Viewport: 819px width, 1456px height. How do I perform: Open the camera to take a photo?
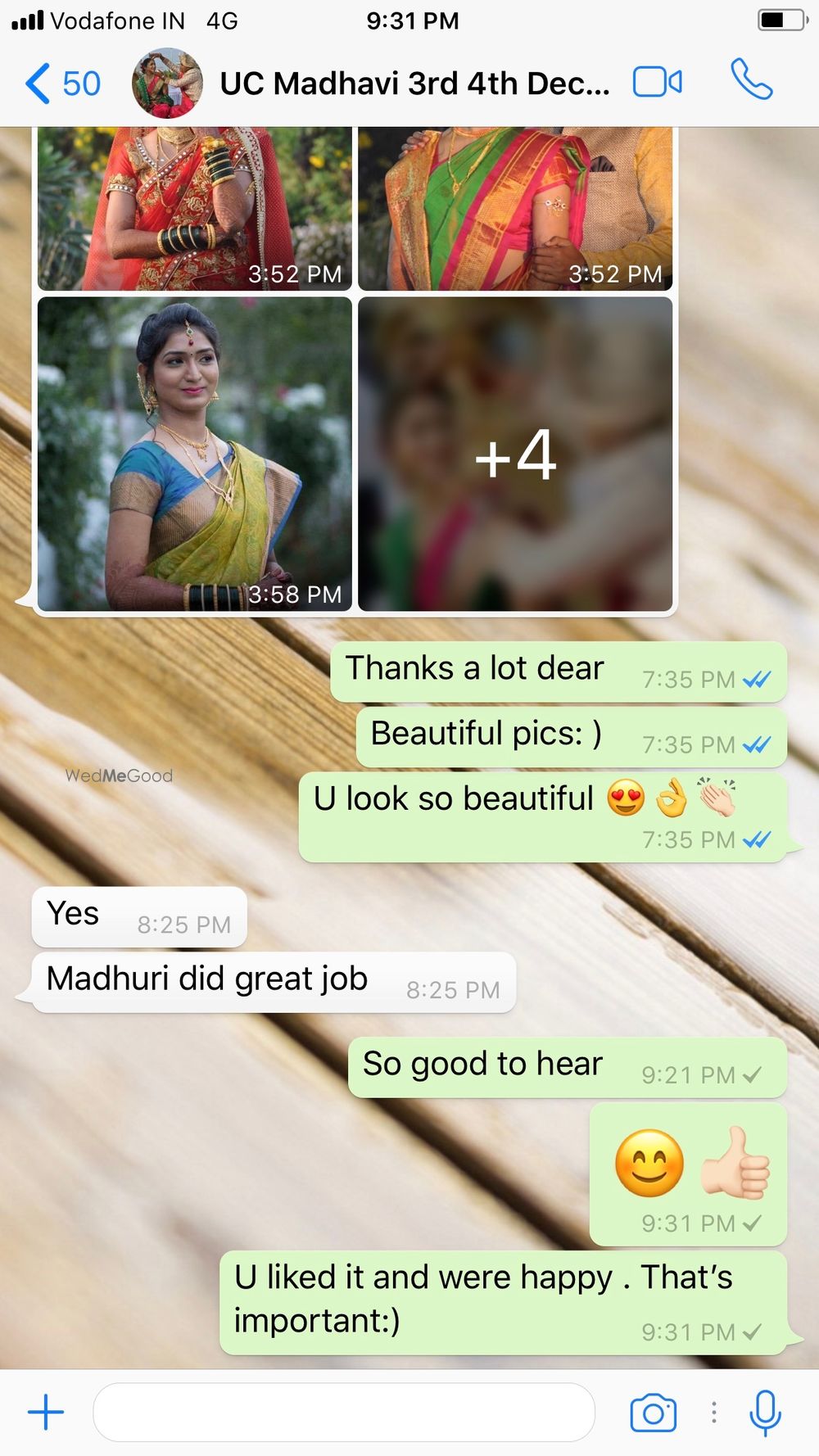[x=653, y=1413]
